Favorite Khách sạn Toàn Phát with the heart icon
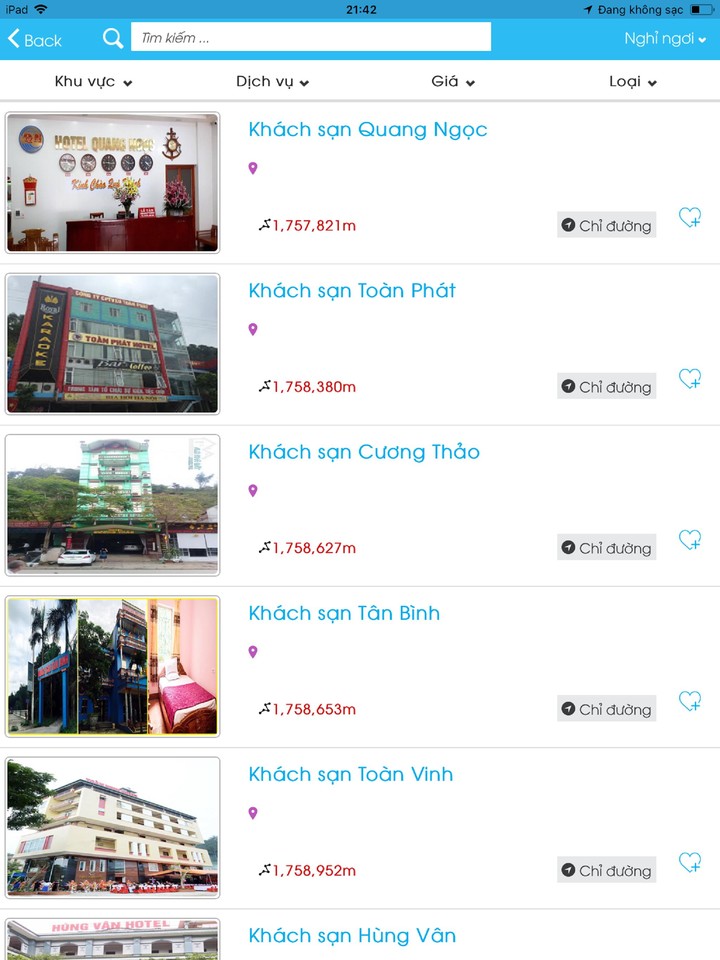720x960 pixels. [690, 380]
